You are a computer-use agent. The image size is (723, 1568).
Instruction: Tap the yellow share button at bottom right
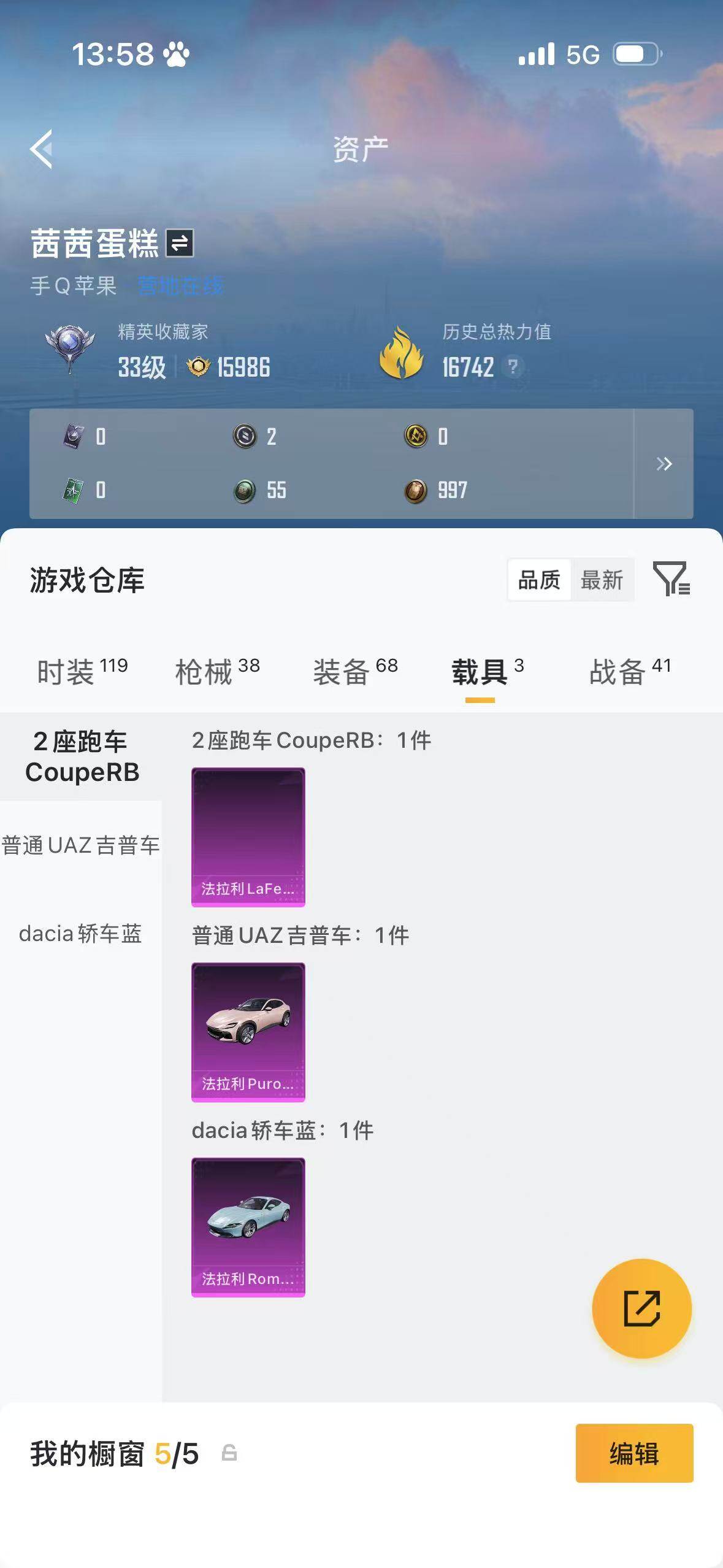pyautogui.click(x=641, y=1307)
